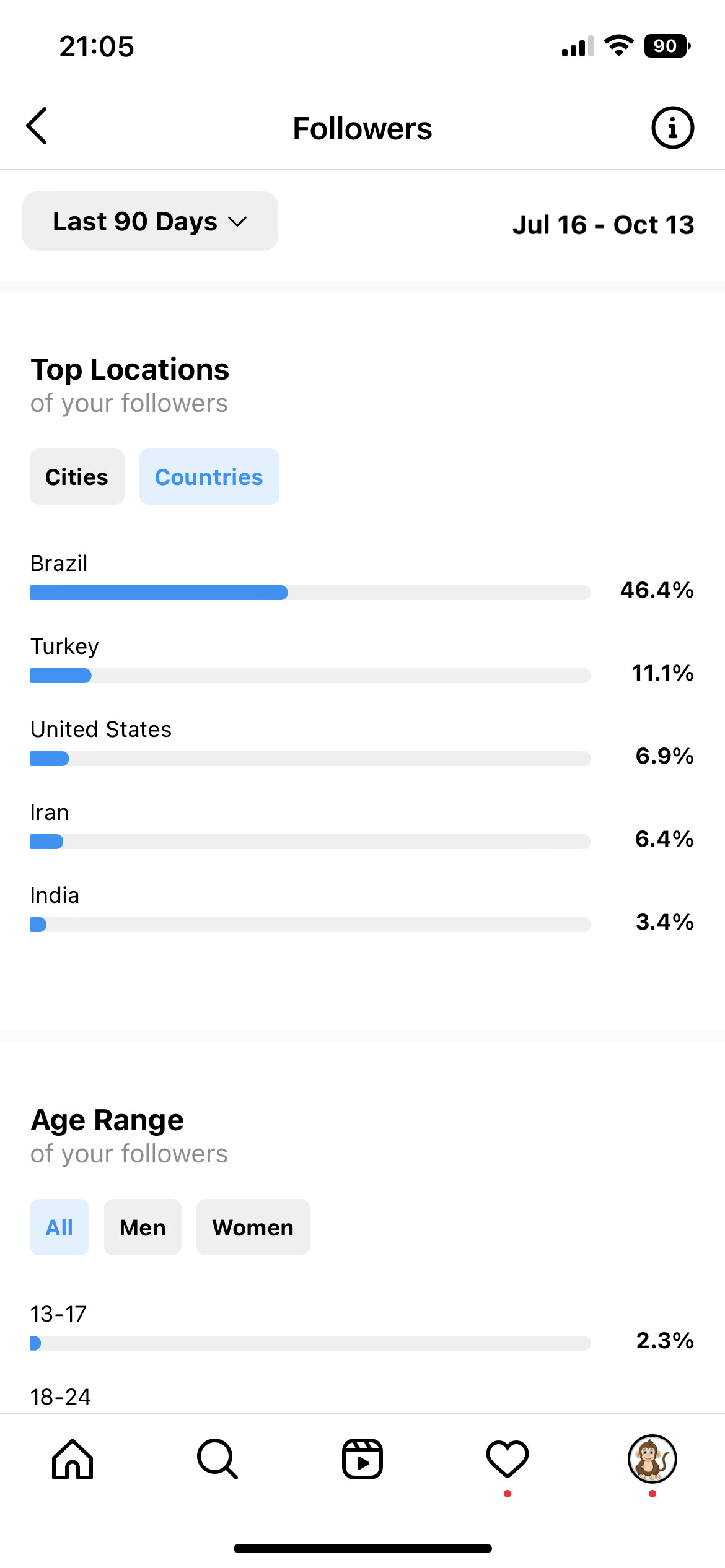The image size is (725, 1568).
Task: Open the activity heart tab
Action: [x=507, y=1459]
